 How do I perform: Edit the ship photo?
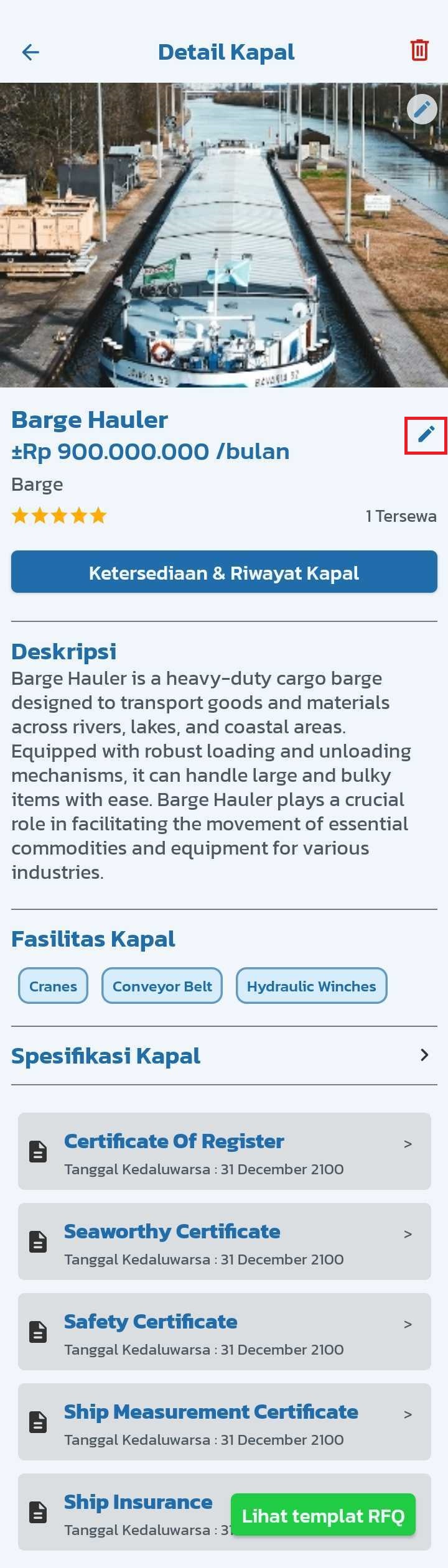click(422, 109)
